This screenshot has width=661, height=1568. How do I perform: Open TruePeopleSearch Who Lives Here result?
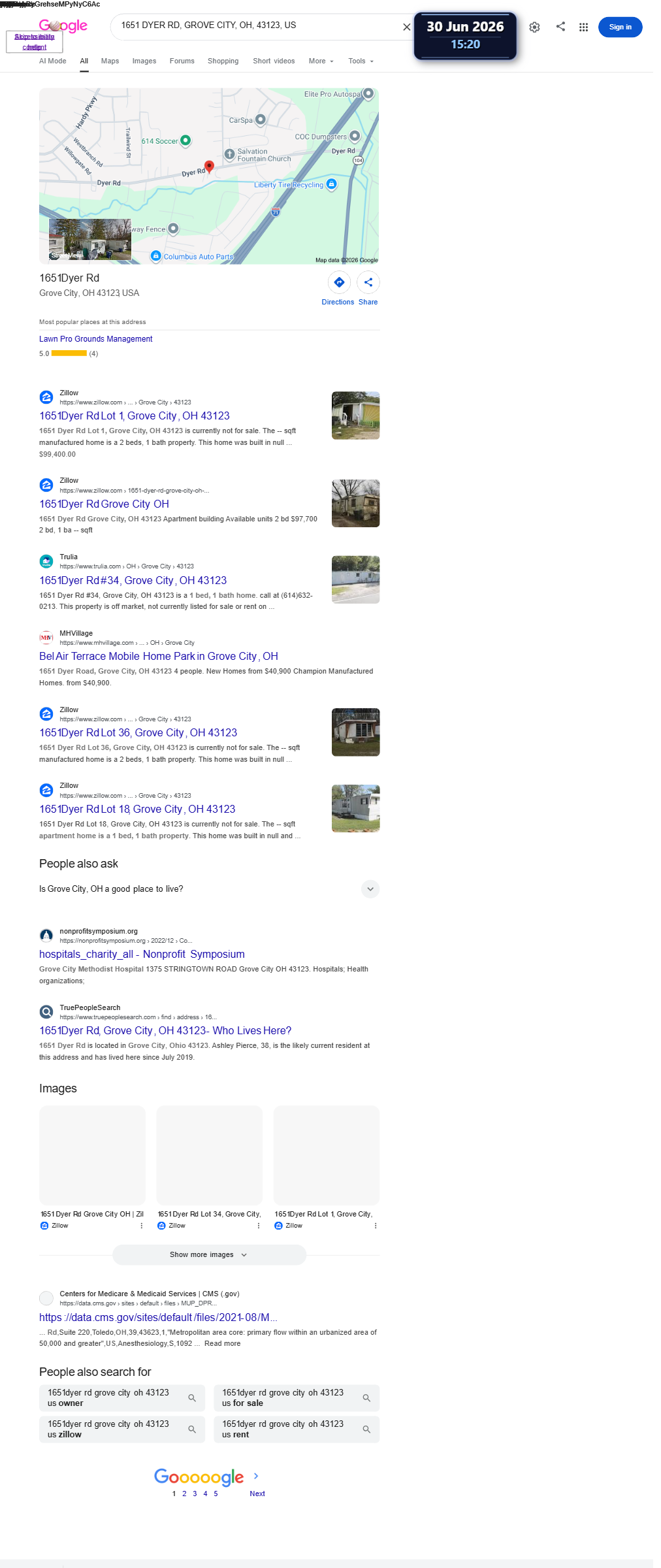165,1031
